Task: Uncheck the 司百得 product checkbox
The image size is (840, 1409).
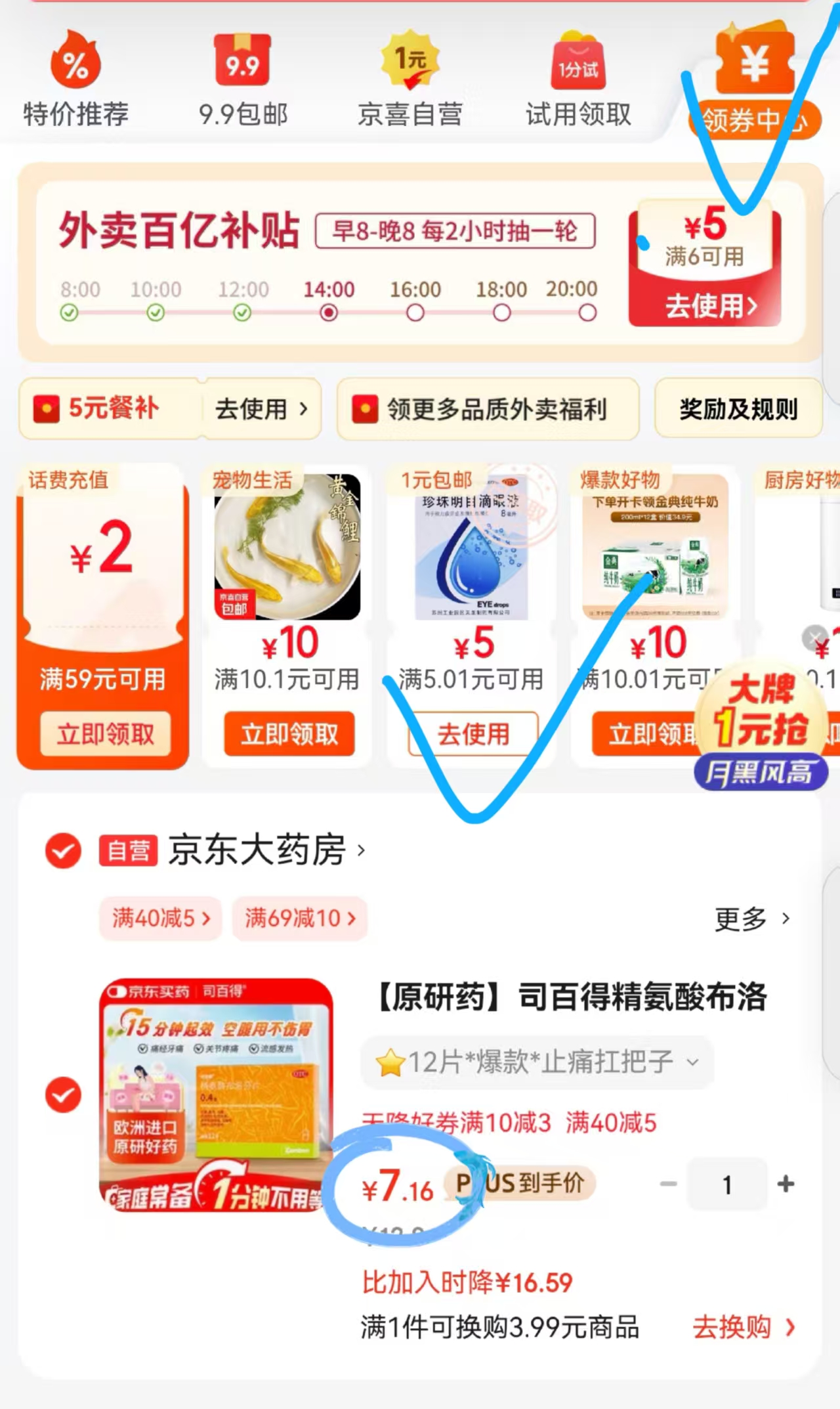Action: (x=62, y=1094)
